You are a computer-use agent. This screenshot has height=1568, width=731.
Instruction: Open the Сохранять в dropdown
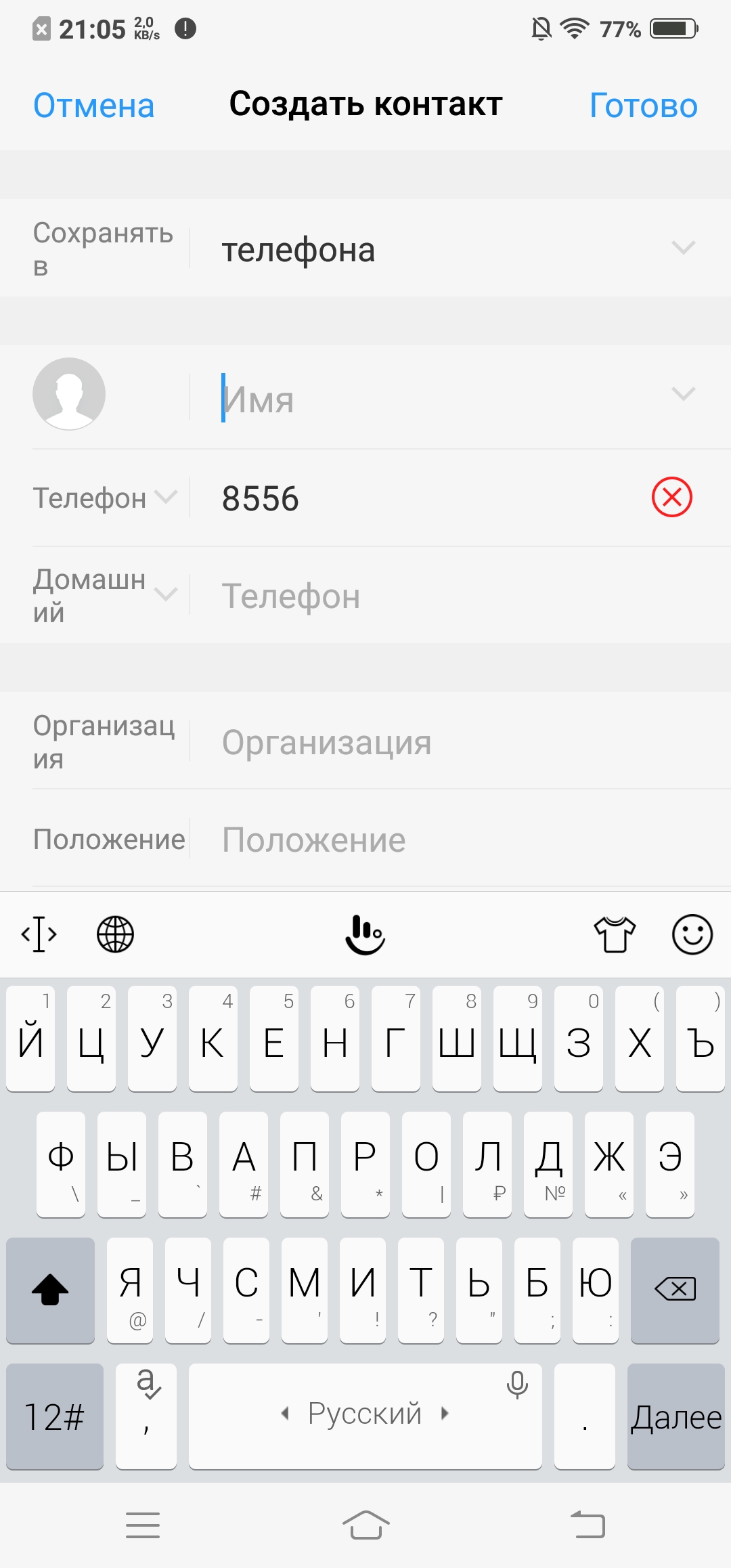(x=365, y=248)
